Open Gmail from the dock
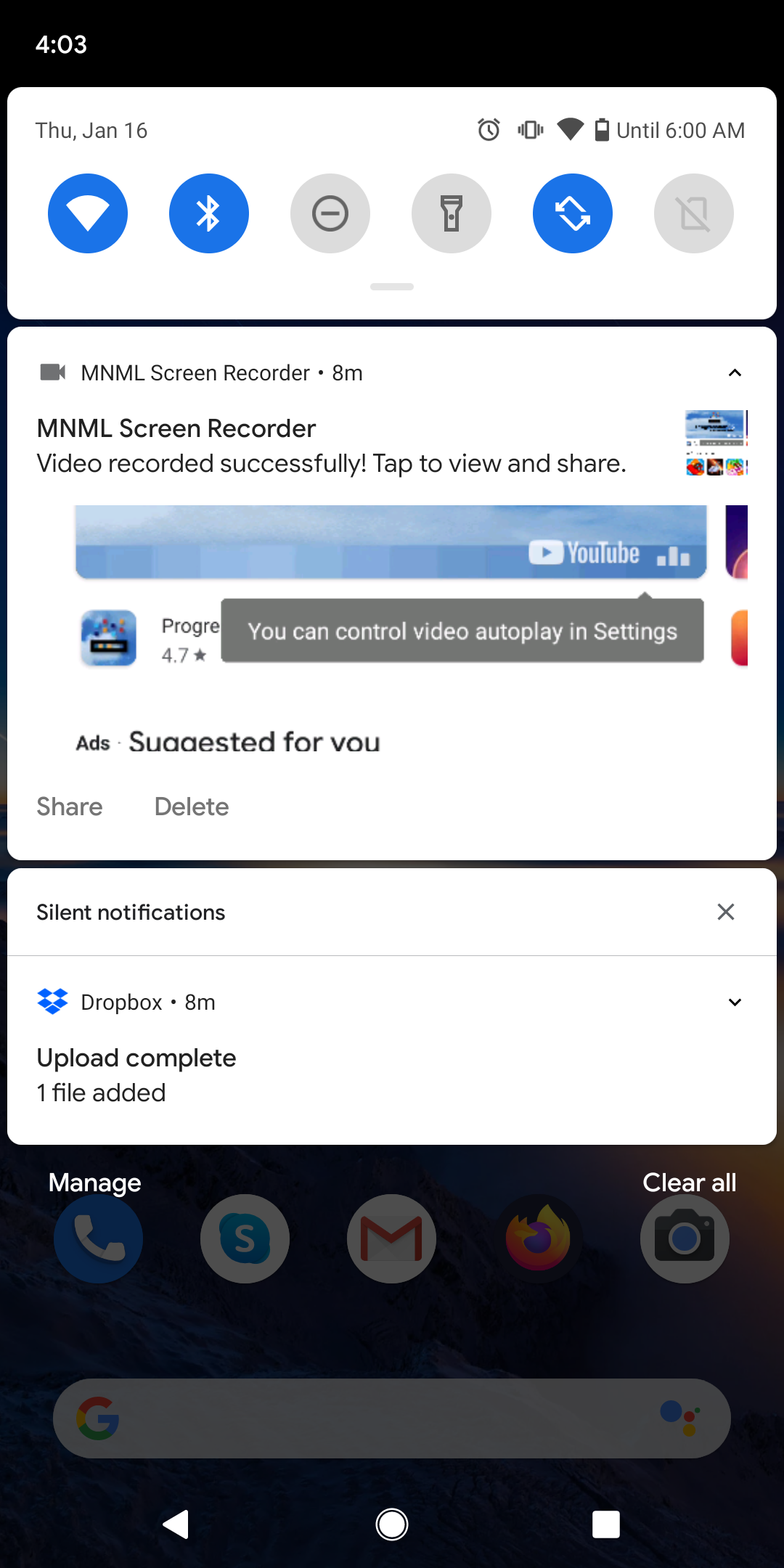 [391, 1238]
